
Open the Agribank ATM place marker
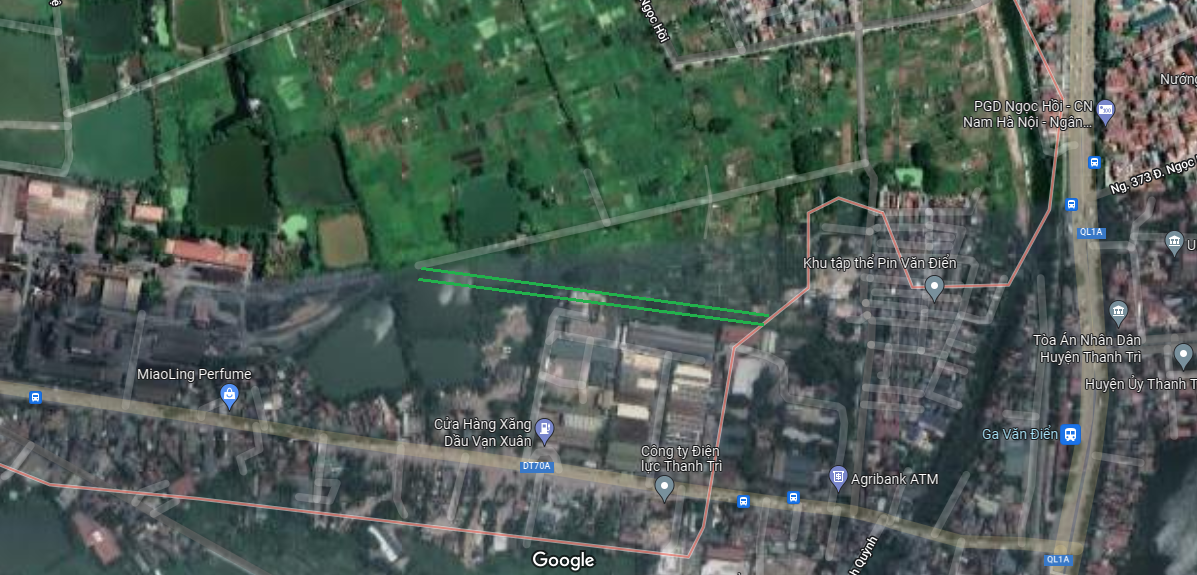tap(838, 478)
